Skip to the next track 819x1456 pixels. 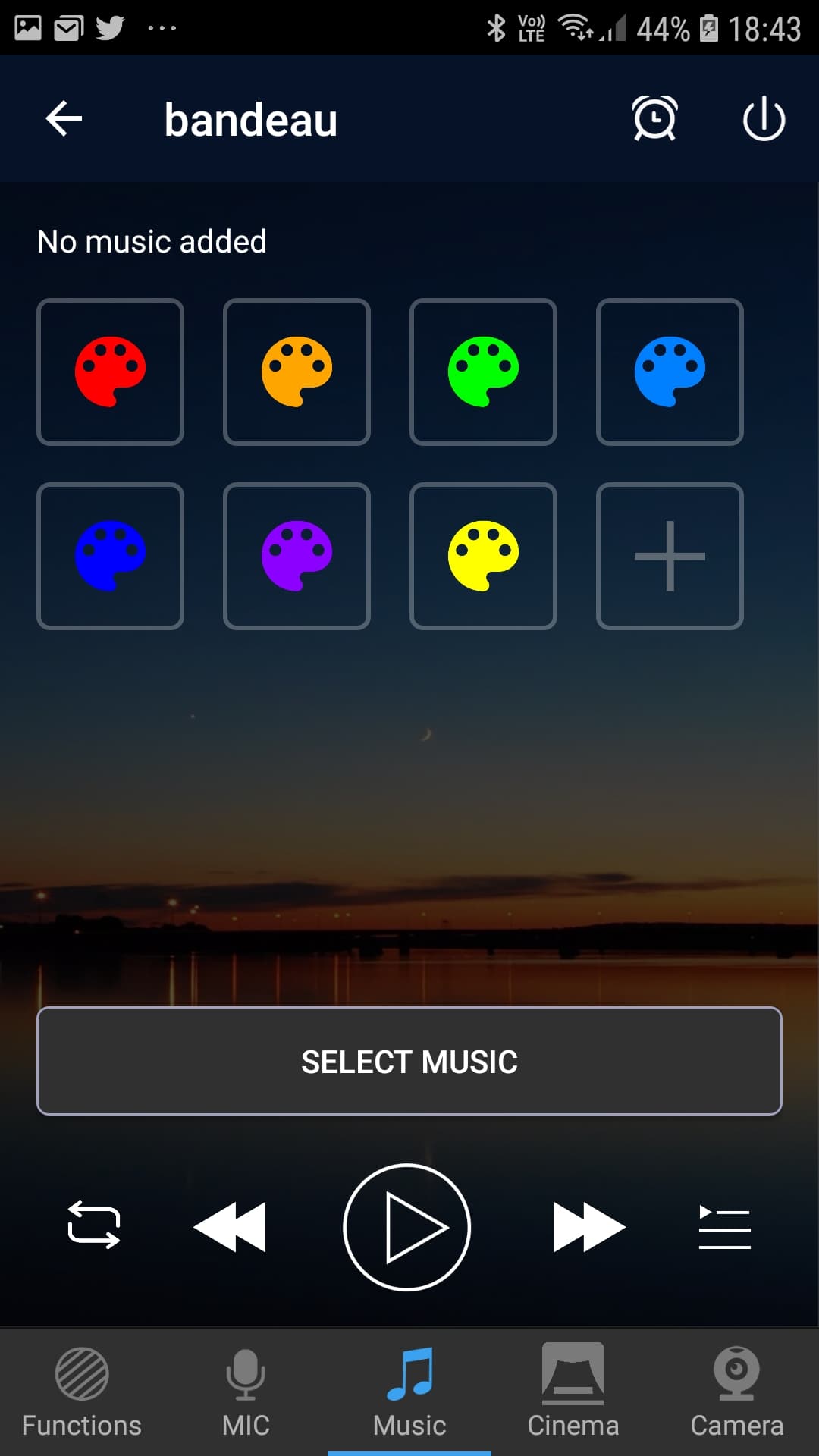[x=588, y=1226]
